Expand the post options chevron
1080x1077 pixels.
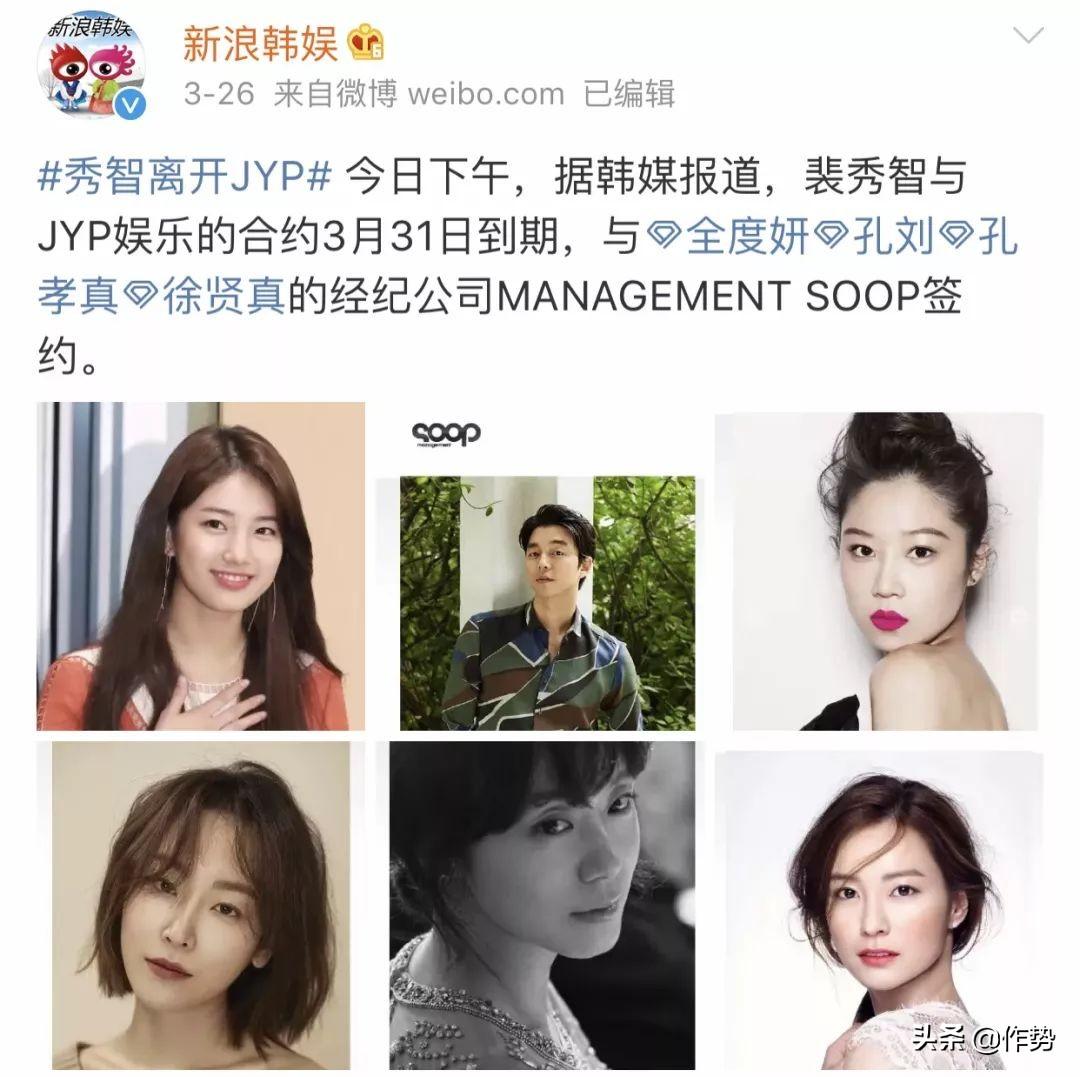tap(1028, 37)
